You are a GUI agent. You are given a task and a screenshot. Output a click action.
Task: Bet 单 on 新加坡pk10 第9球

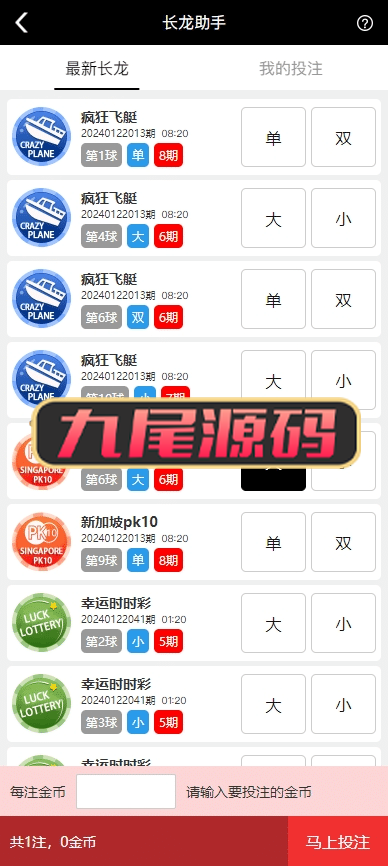(273, 542)
